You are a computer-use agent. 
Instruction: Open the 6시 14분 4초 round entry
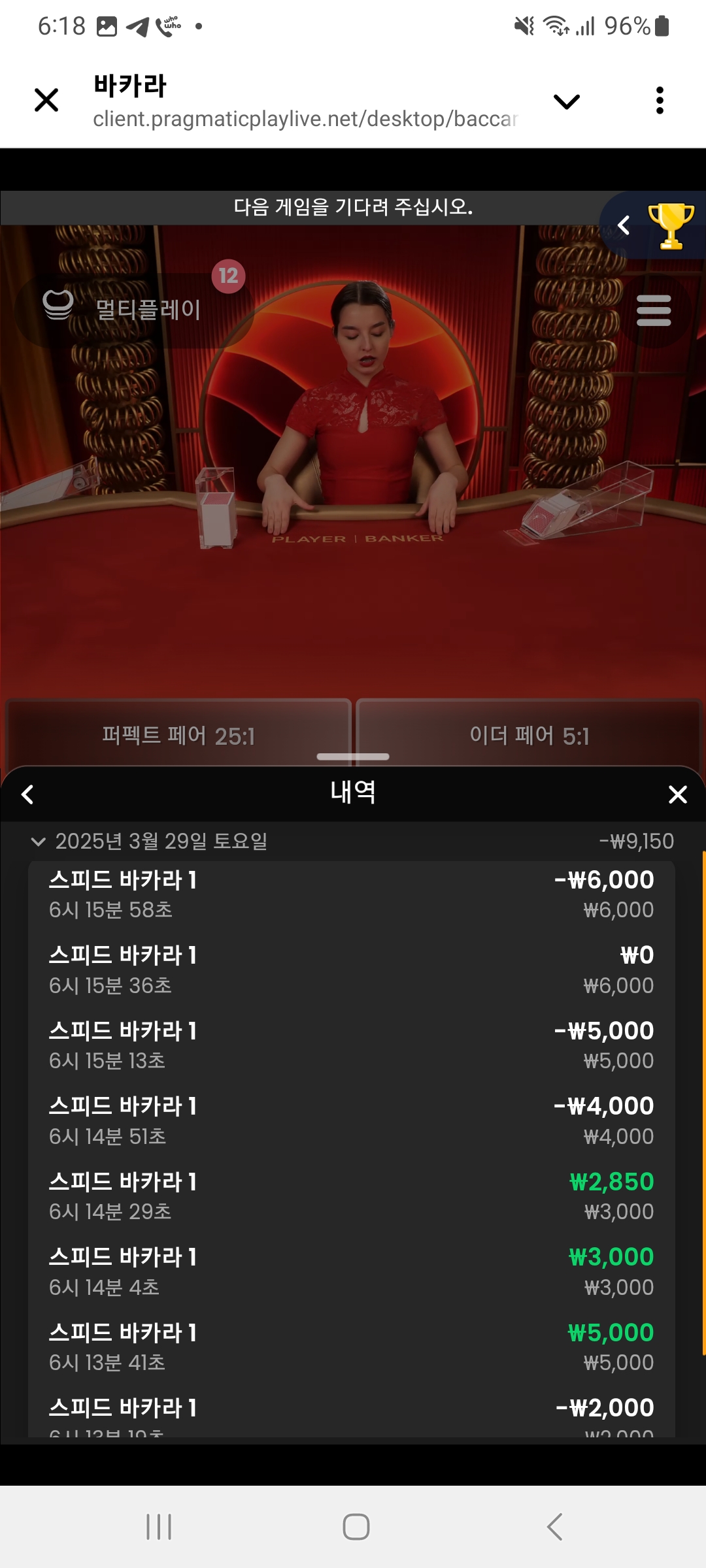[352, 1271]
